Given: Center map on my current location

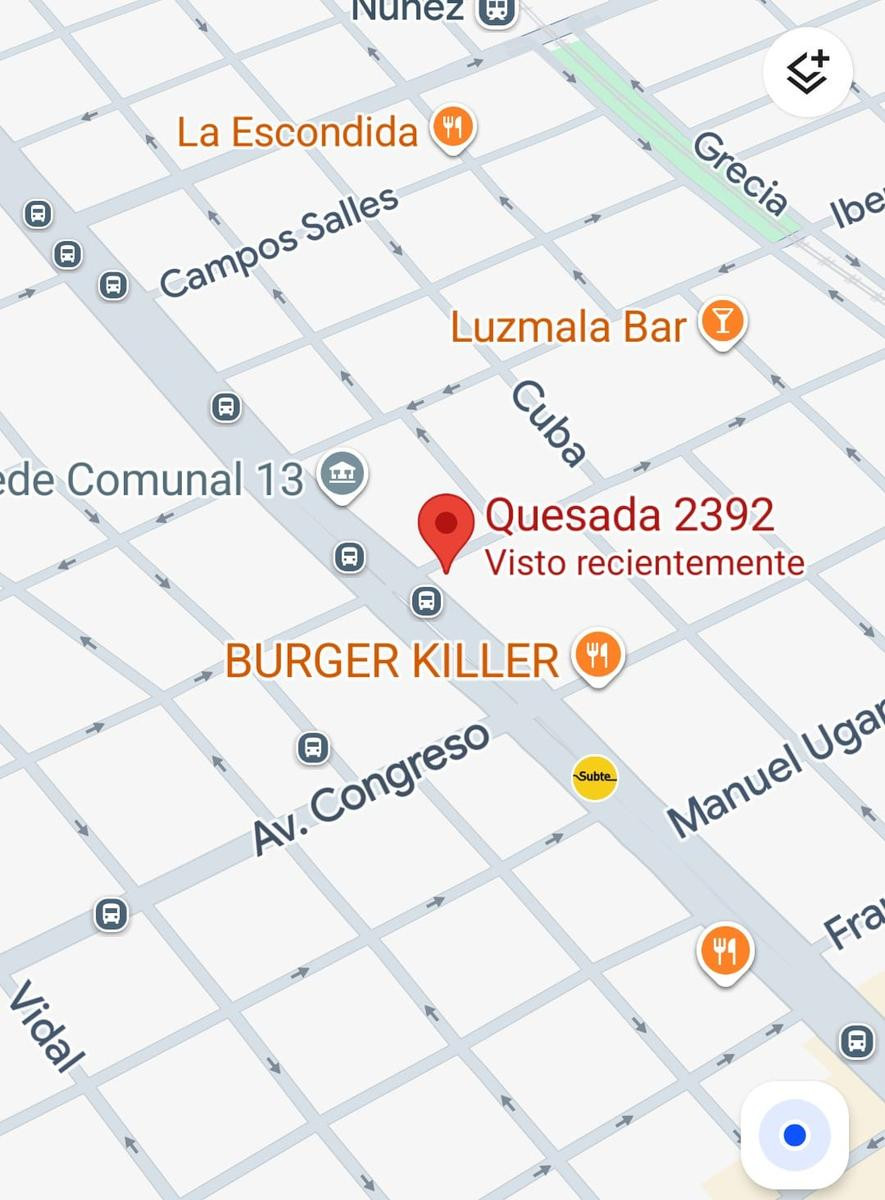Looking at the screenshot, I should point(795,1135).
